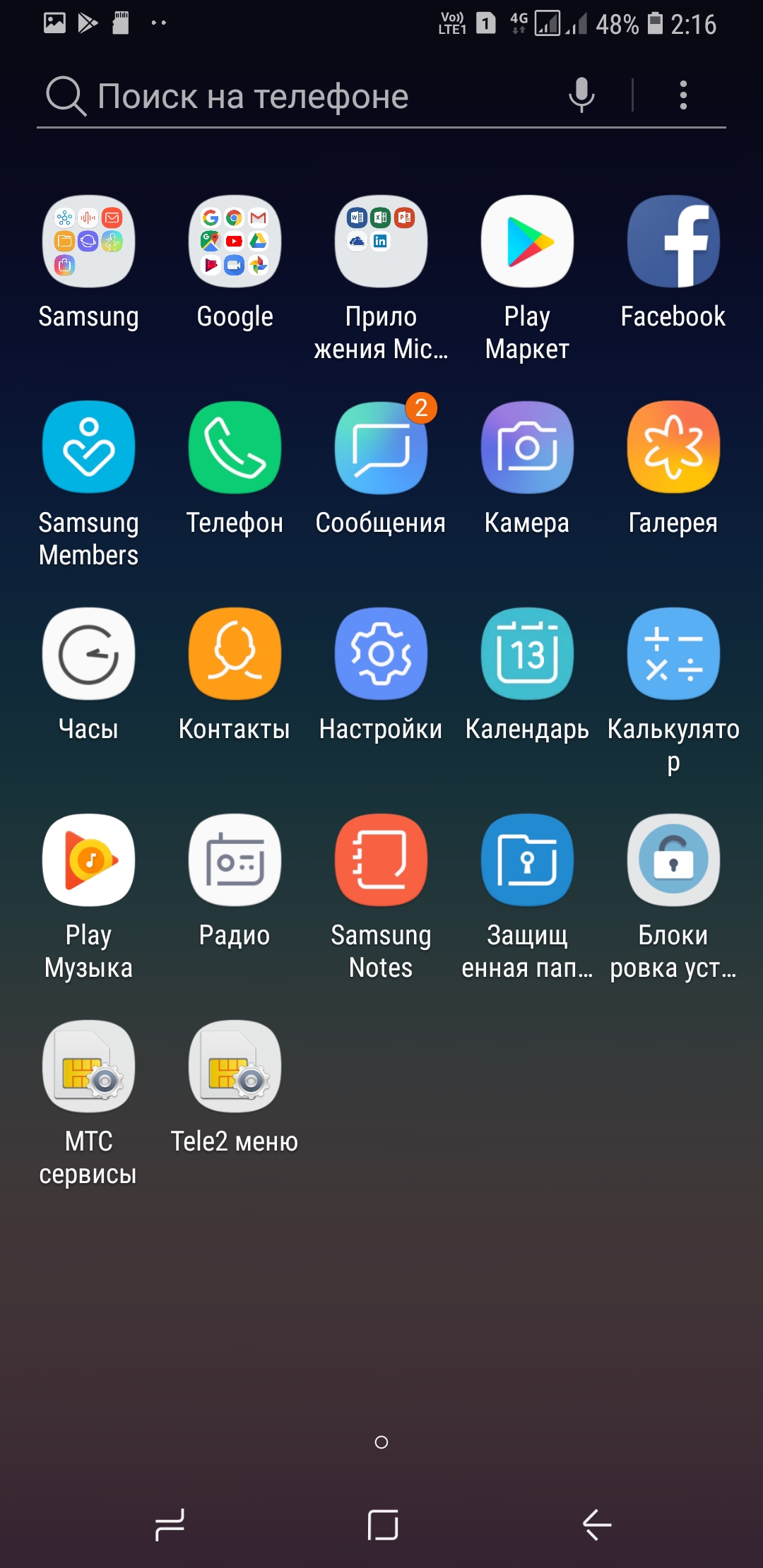Screen dimensions: 763x1568
Task: Open the Радио app
Action: point(235,860)
